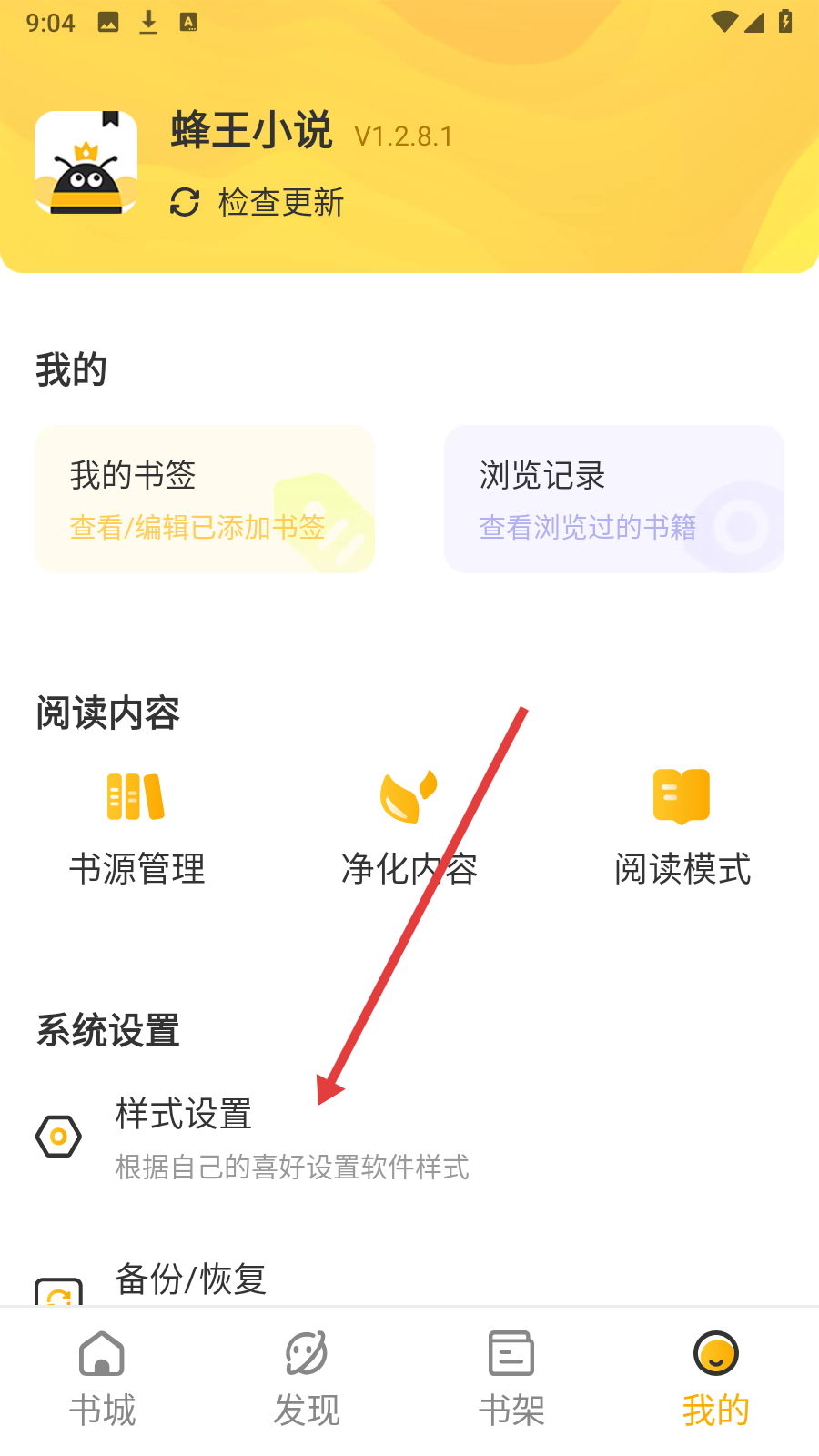819x1456 pixels.
Task: Open 净化内容
Action: tap(409, 828)
